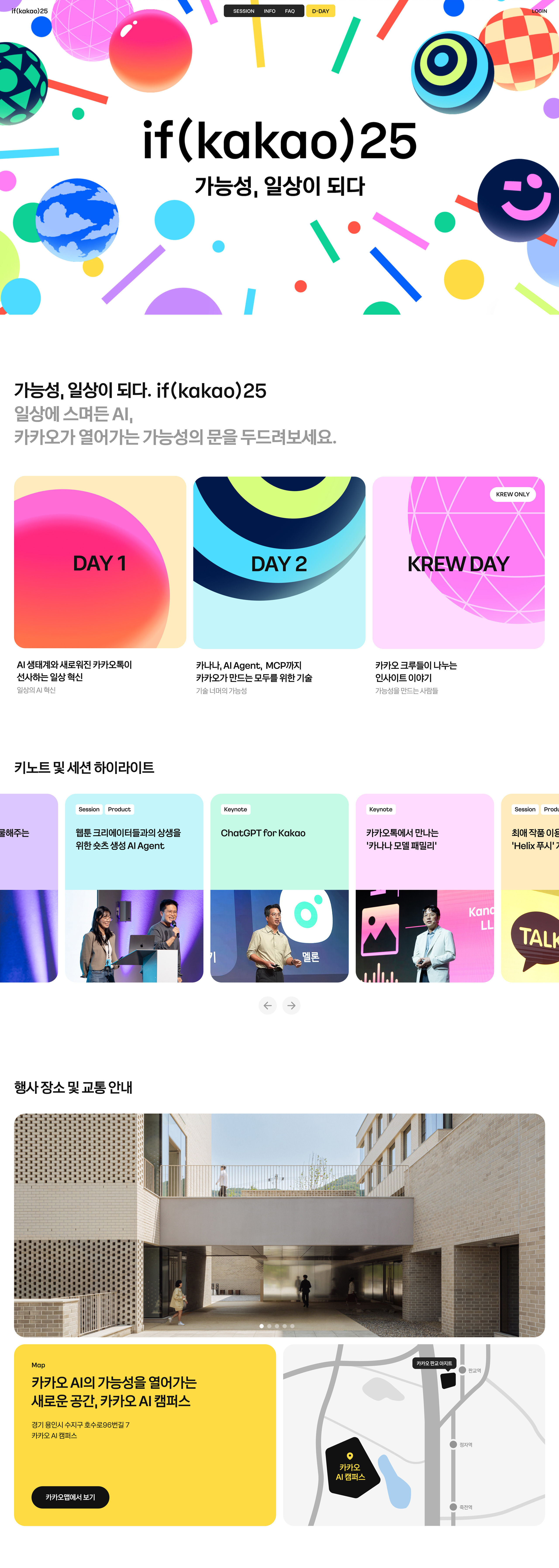Tap the venue photo carousel page dots
This screenshot has width=559, height=1568.
click(277, 1326)
